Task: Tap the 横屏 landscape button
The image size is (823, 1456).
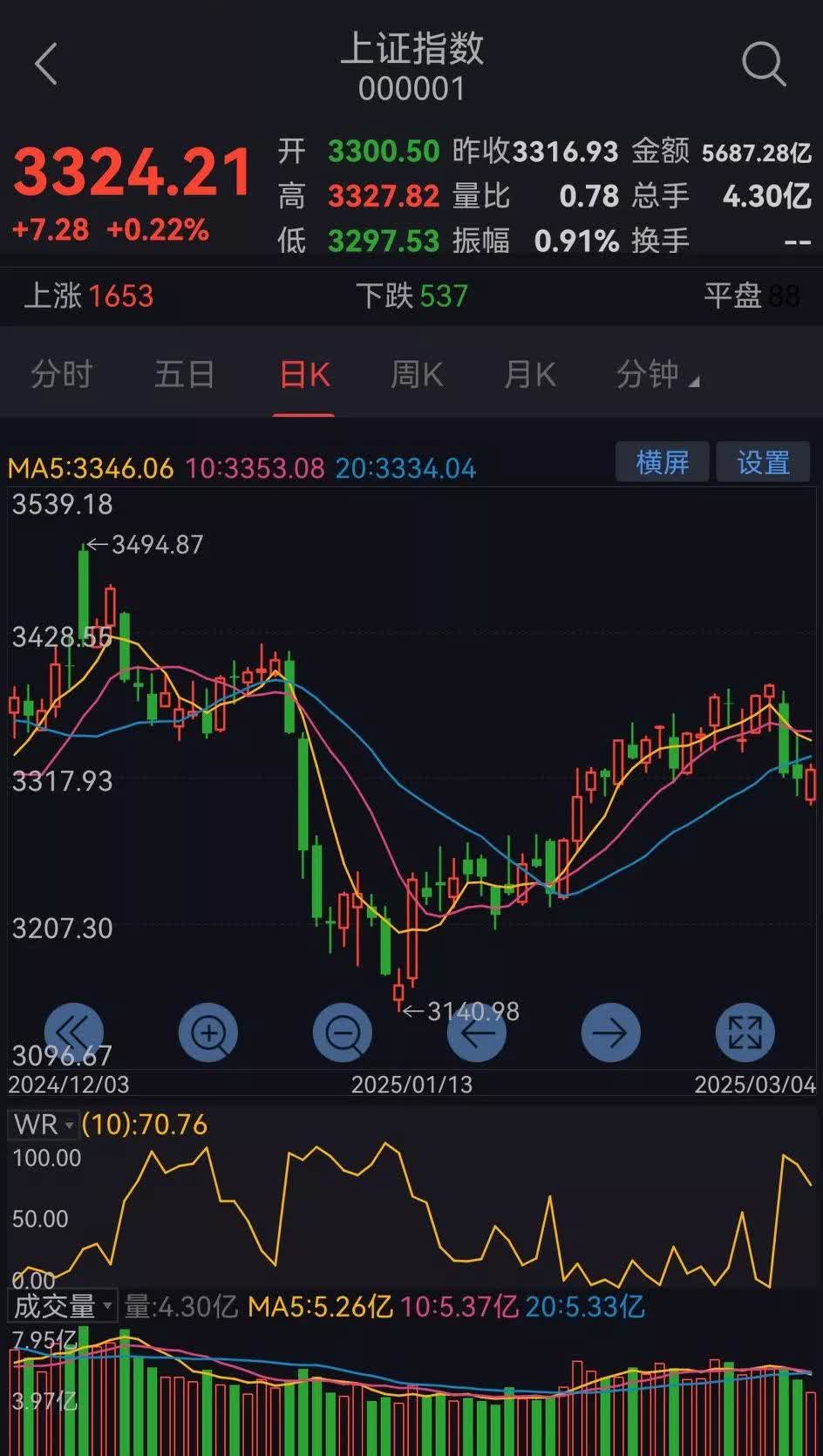Action: pos(663,462)
